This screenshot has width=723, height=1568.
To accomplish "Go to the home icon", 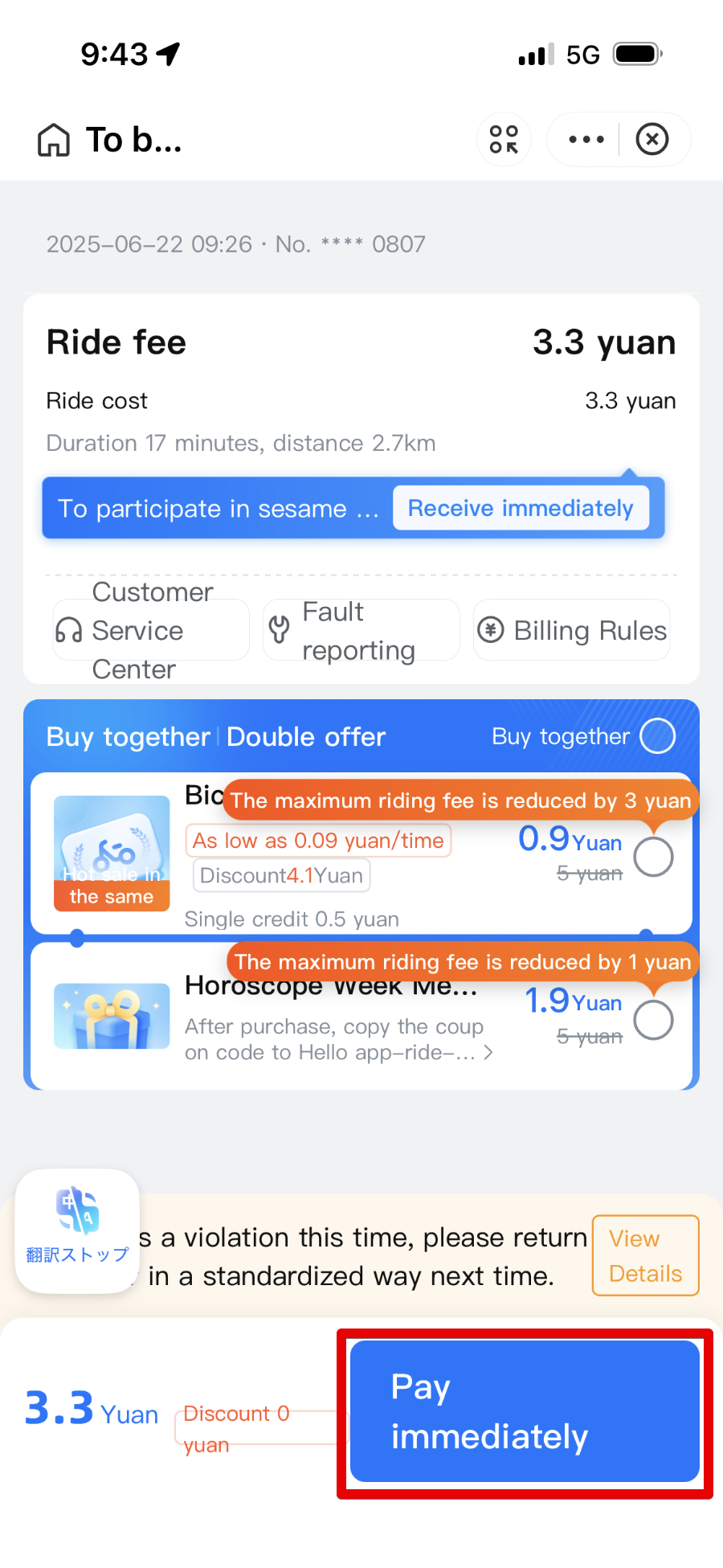I will (x=54, y=140).
